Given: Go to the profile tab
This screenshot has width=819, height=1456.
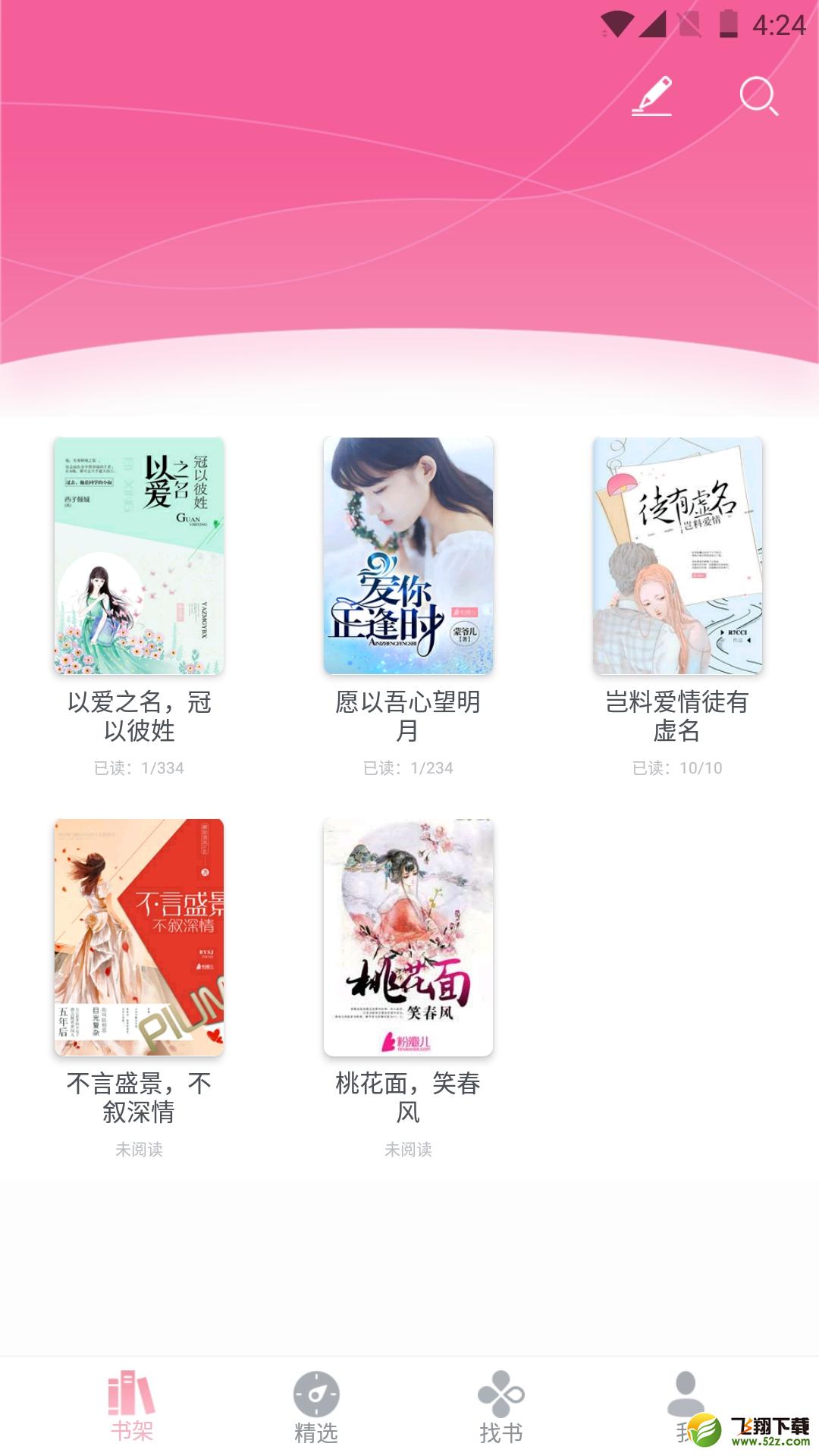Looking at the screenshot, I should [686, 1407].
